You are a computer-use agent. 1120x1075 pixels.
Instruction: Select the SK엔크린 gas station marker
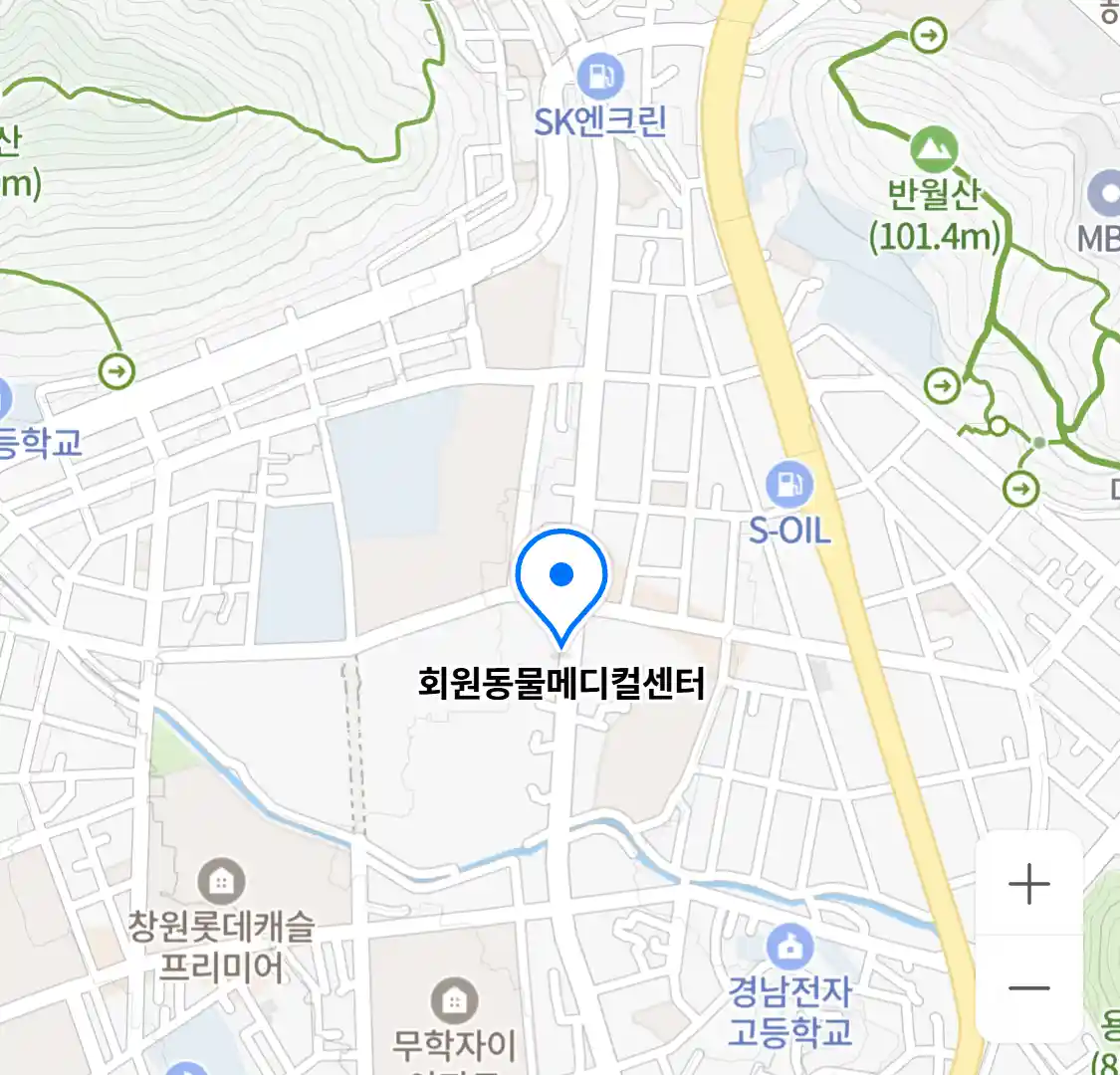(600, 75)
